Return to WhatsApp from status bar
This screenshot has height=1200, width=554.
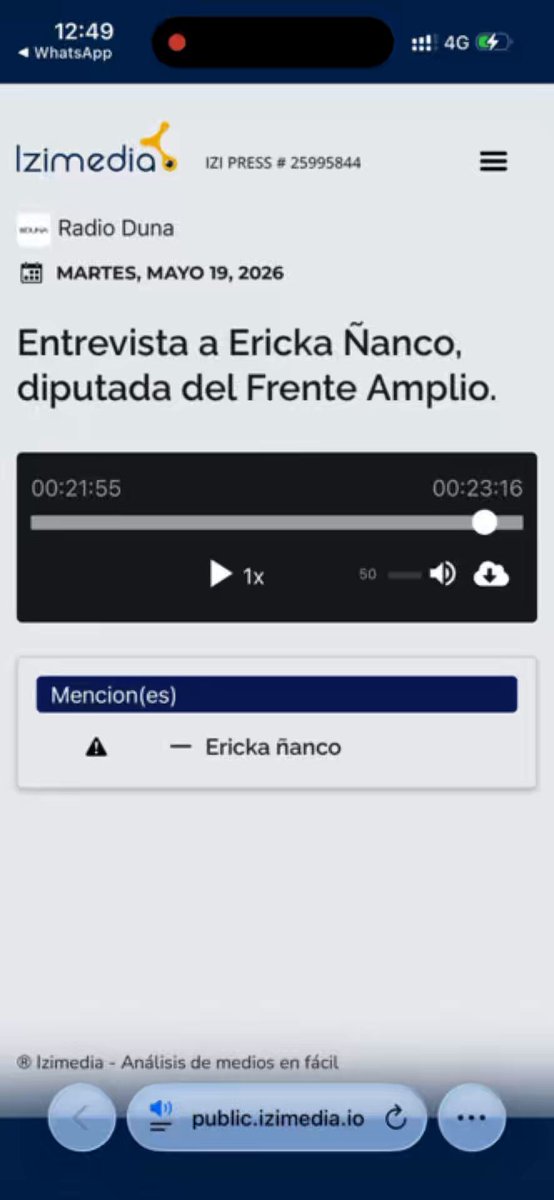coord(65,53)
